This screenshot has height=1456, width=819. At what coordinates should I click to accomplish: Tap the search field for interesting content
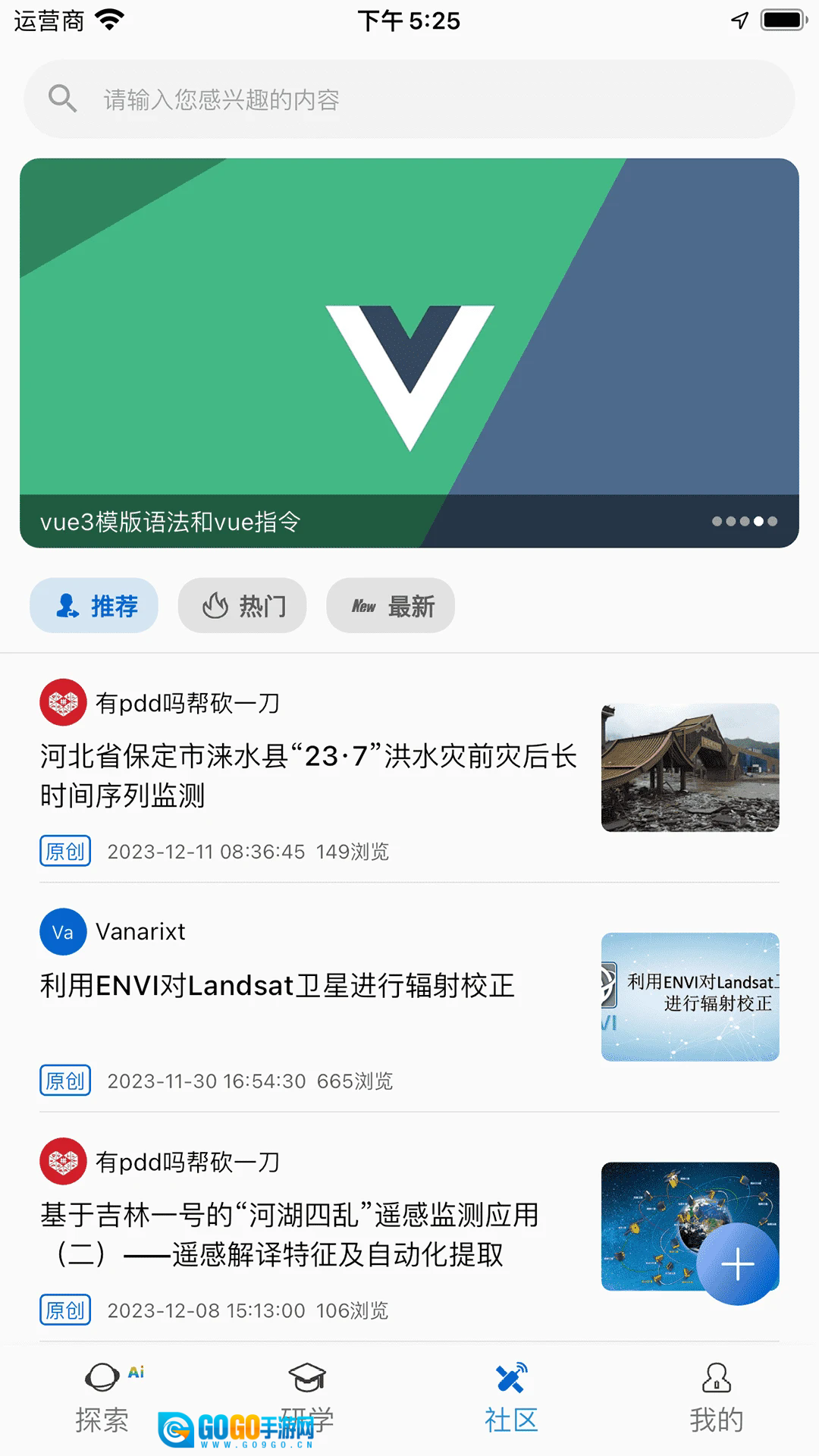click(409, 99)
